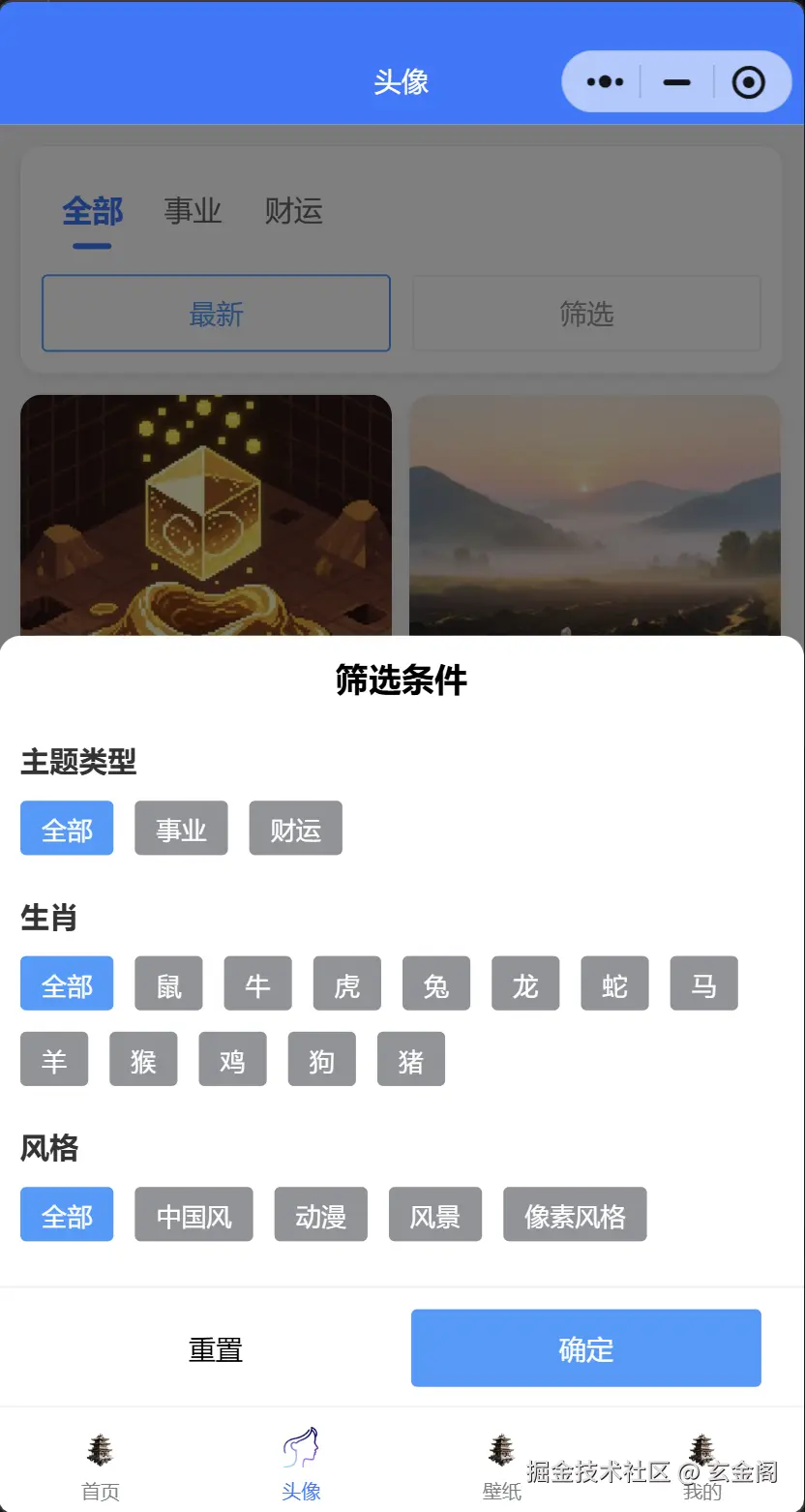Reset filters using the 重置 button
Screen dimensions: 805x1512
(215, 1349)
